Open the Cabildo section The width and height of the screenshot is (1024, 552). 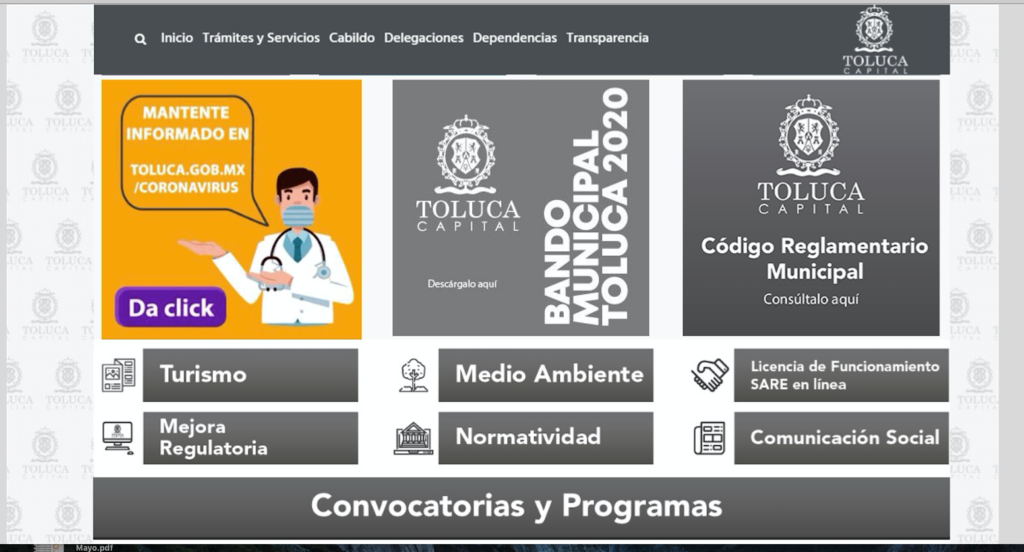[352, 38]
